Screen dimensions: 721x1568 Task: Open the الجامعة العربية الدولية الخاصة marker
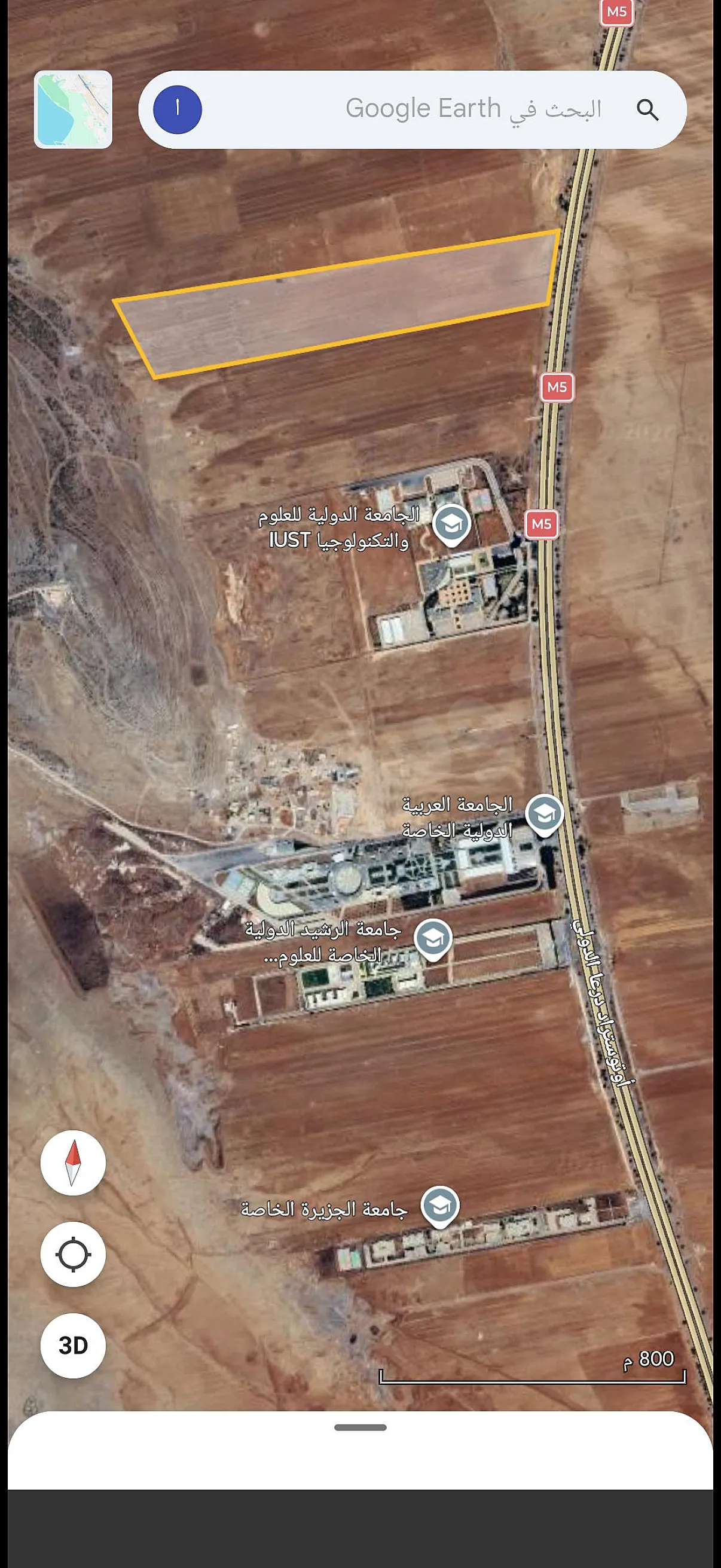tap(544, 815)
